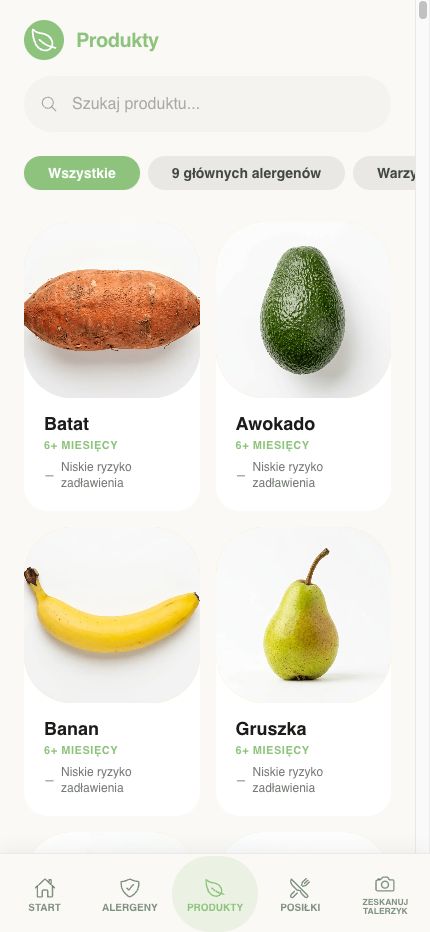The image size is (430, 932).
Task: Go to the Start tab
Action: tap(45, 895)
